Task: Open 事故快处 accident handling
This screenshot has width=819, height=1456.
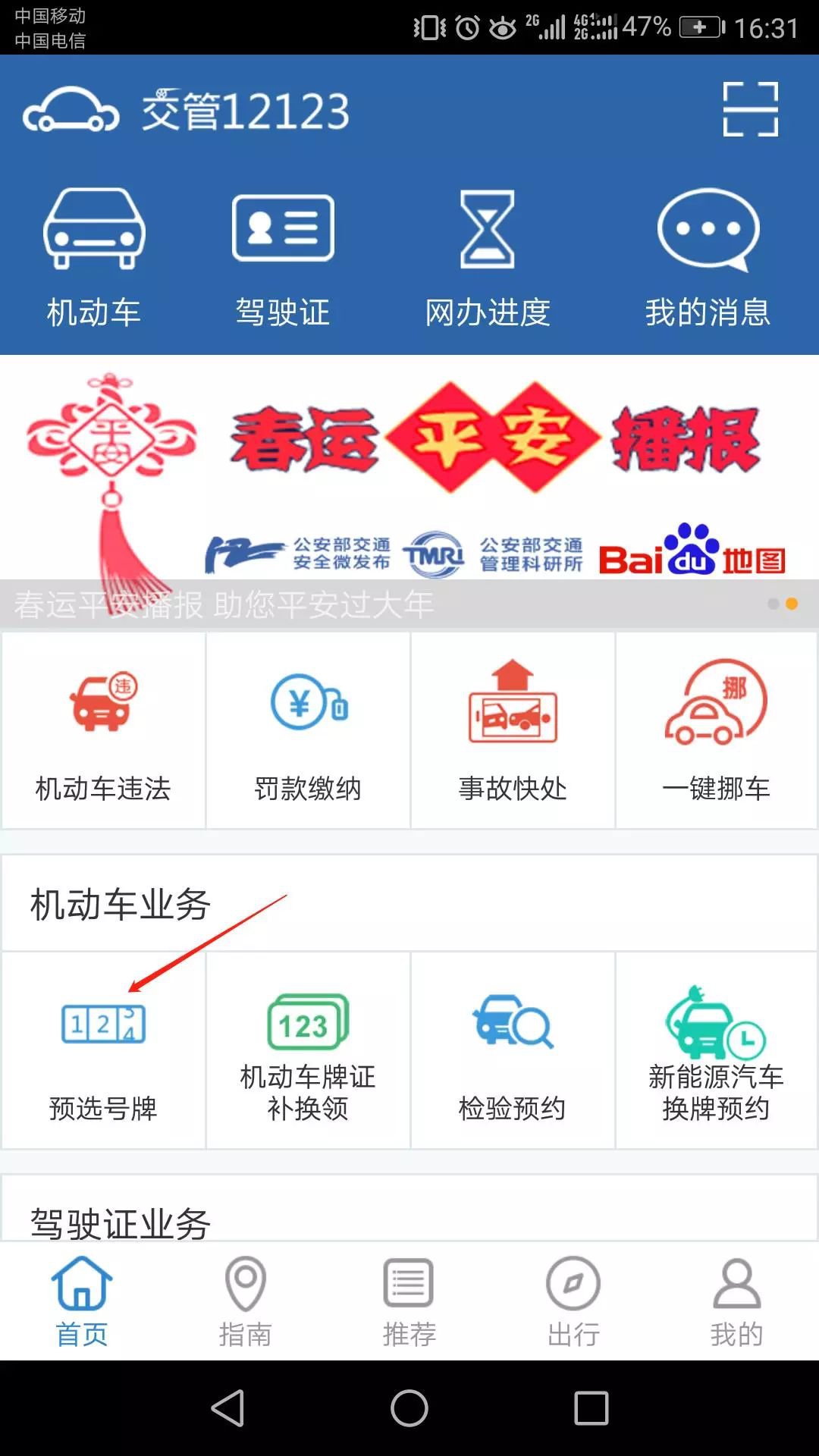Action: click(x=513, y=732)
